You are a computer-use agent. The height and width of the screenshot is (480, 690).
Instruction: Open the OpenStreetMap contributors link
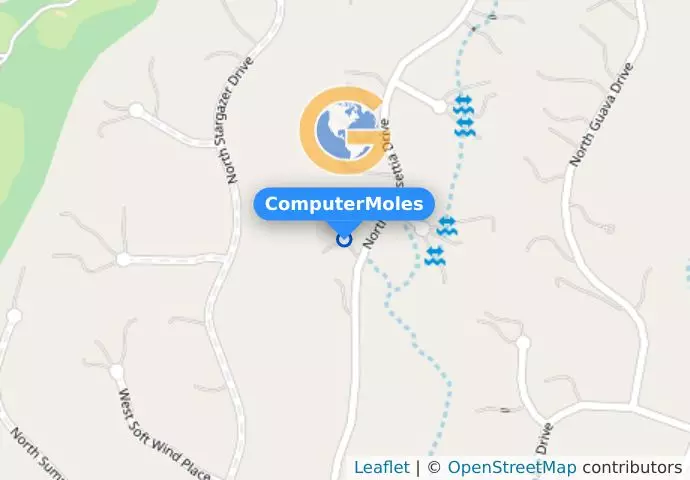tap(511, 467)
